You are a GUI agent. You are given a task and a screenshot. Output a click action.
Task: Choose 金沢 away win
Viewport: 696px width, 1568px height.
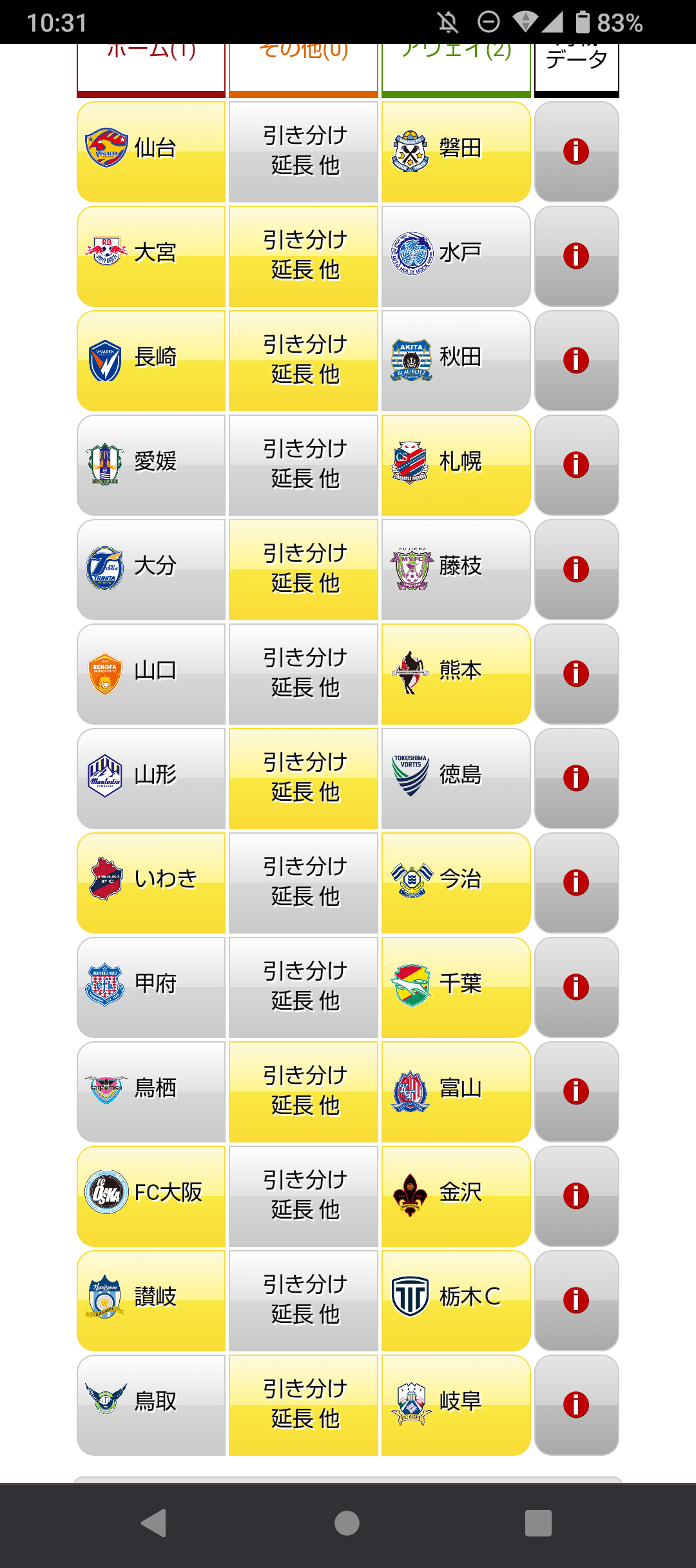tap(456, 1197)
